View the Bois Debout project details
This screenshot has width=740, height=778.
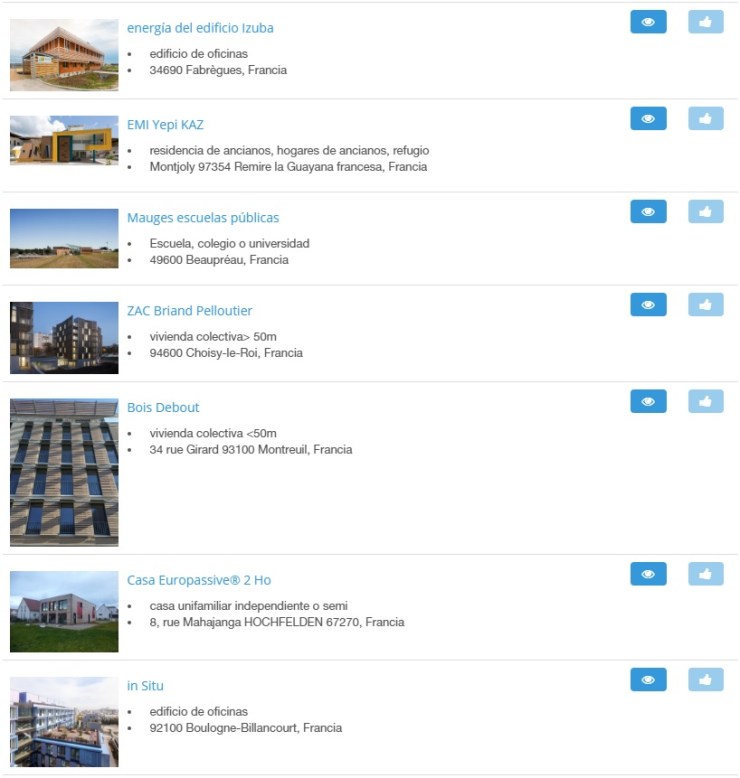coord(648,401)
